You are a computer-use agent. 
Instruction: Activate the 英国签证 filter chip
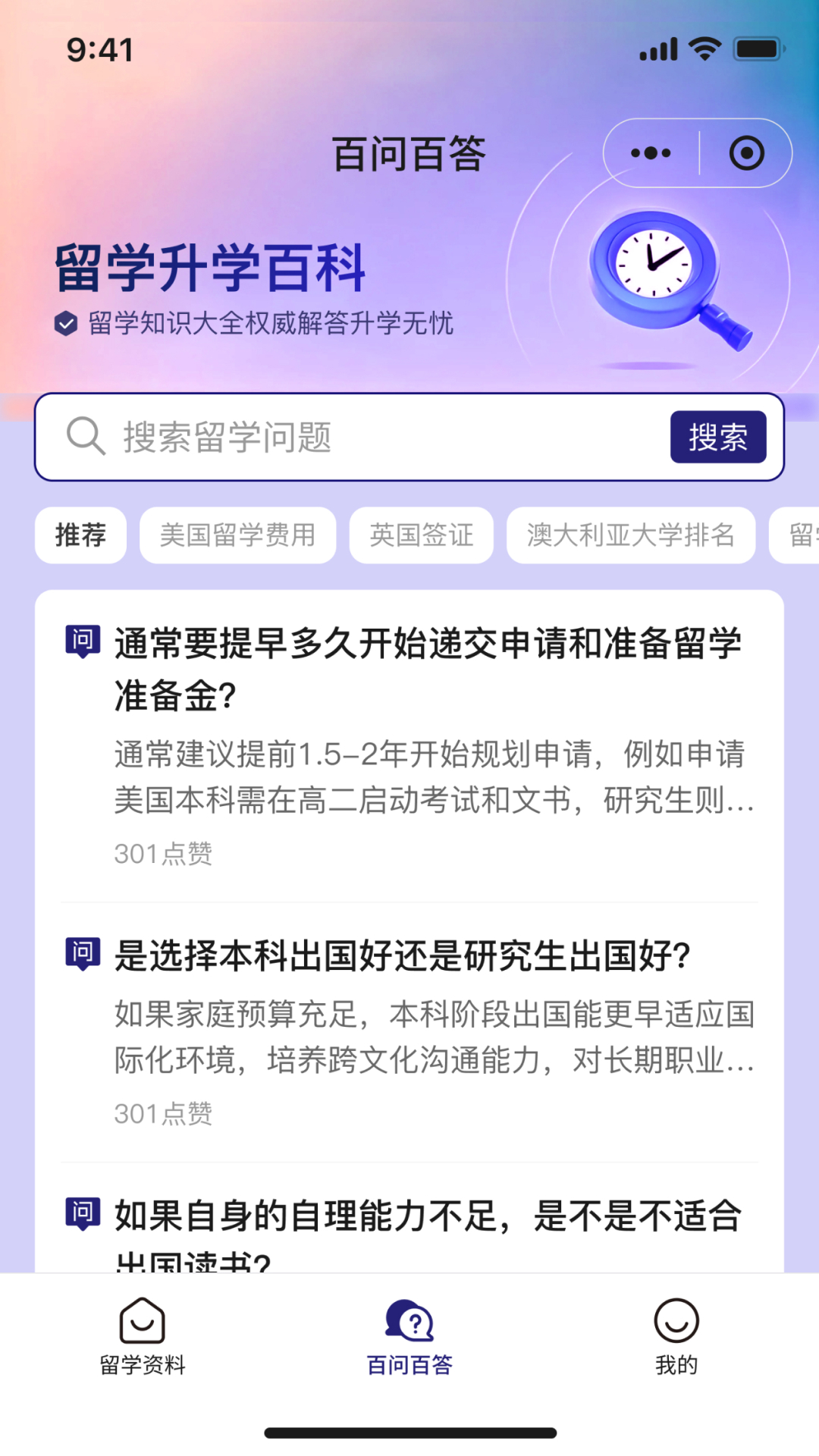(422, 535)
